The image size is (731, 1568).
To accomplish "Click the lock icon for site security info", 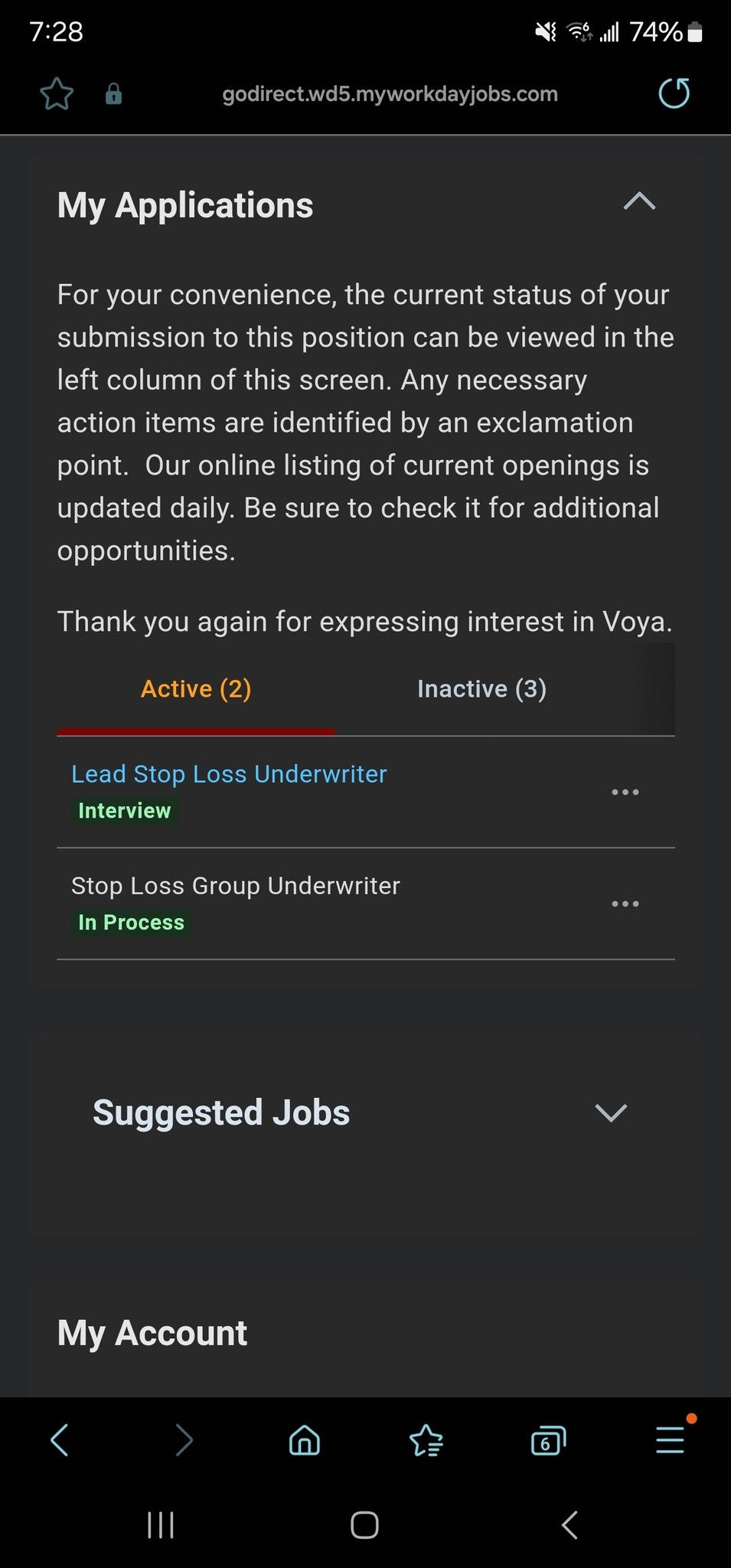I will [113, 93].
